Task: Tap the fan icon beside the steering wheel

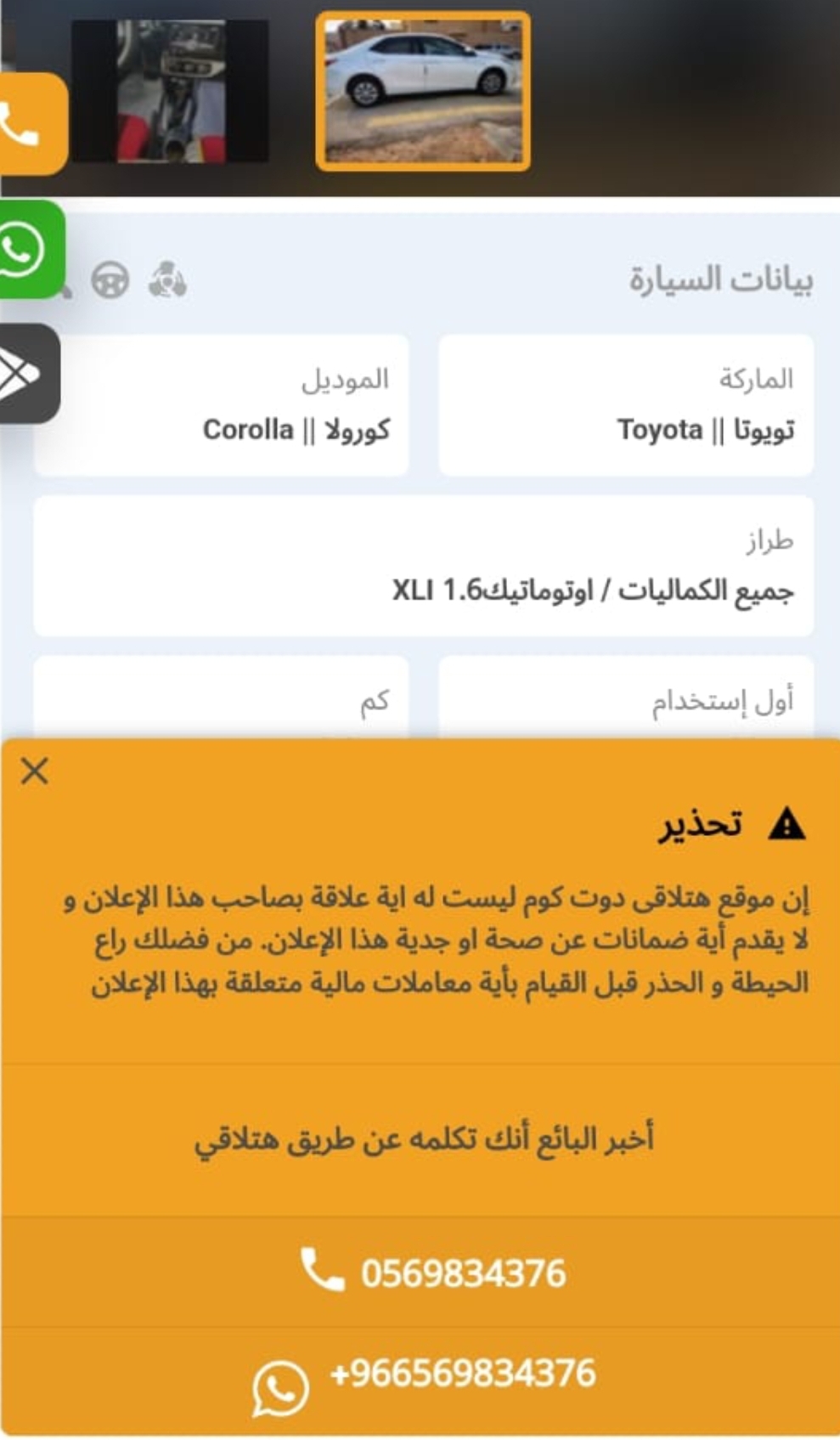Action: coord(167,280)
